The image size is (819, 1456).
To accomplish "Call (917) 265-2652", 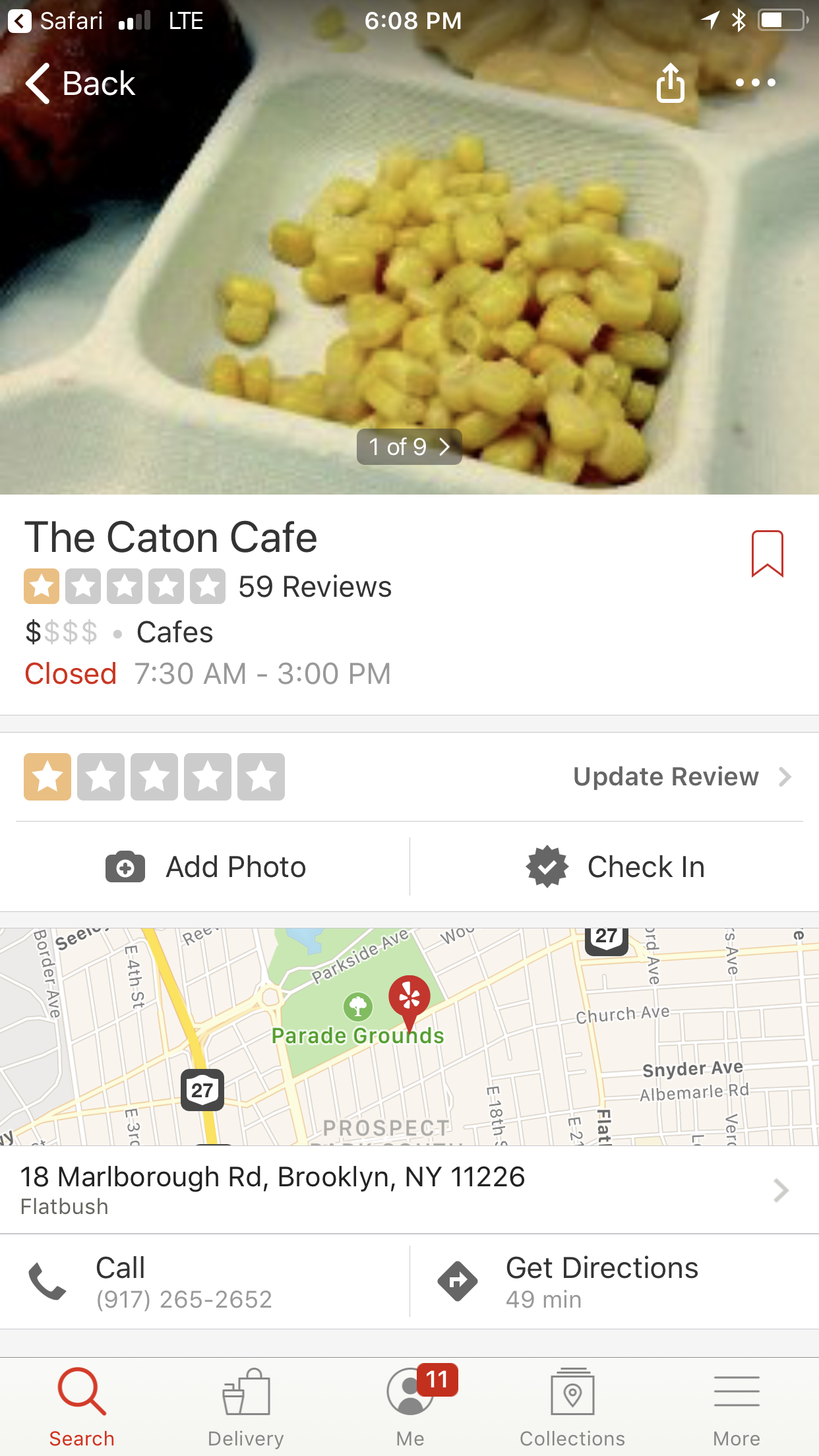I will [185, 1282].
